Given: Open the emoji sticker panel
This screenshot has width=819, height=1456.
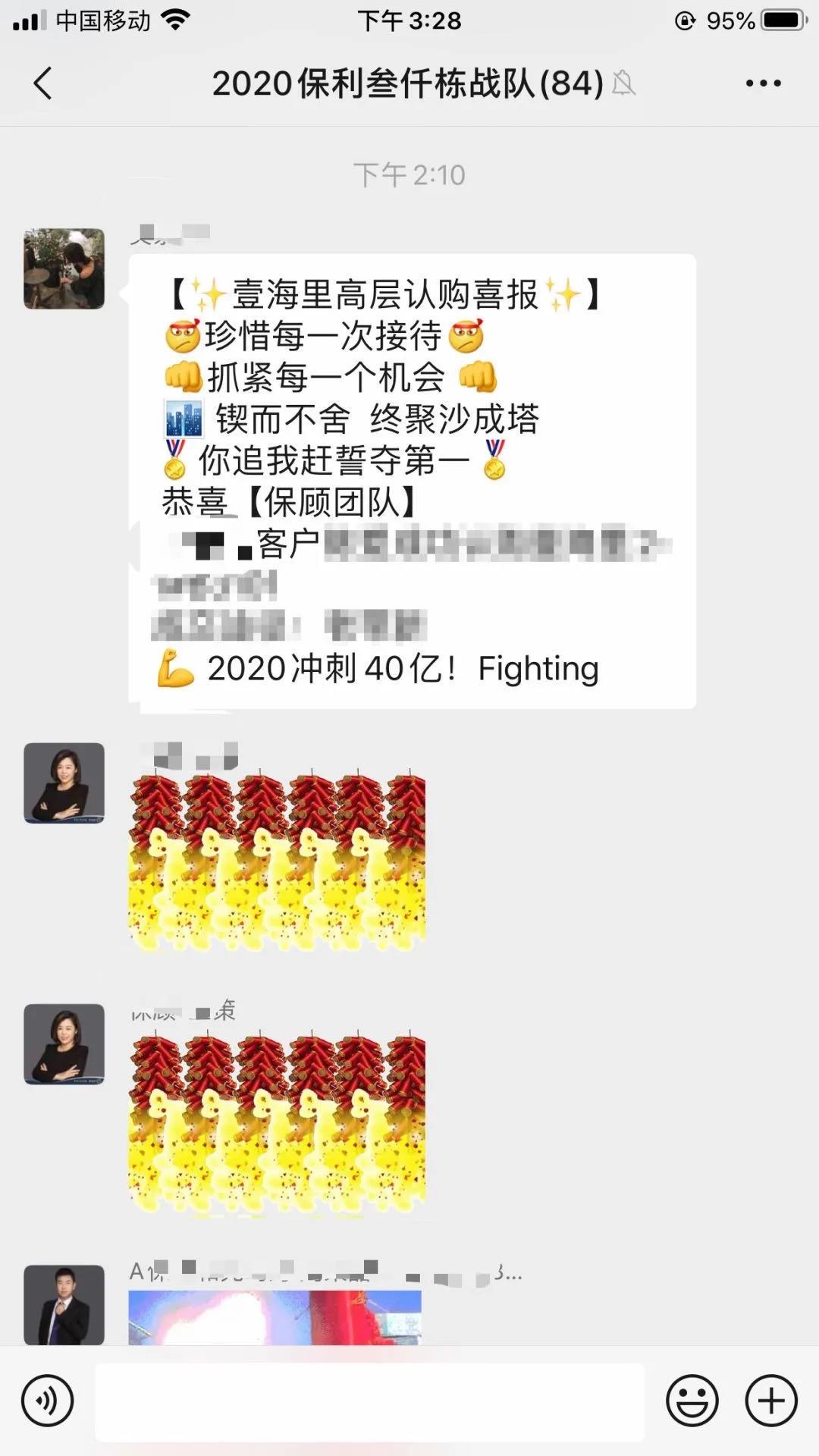Looking at the screenshot, I should click(692, 1401).
